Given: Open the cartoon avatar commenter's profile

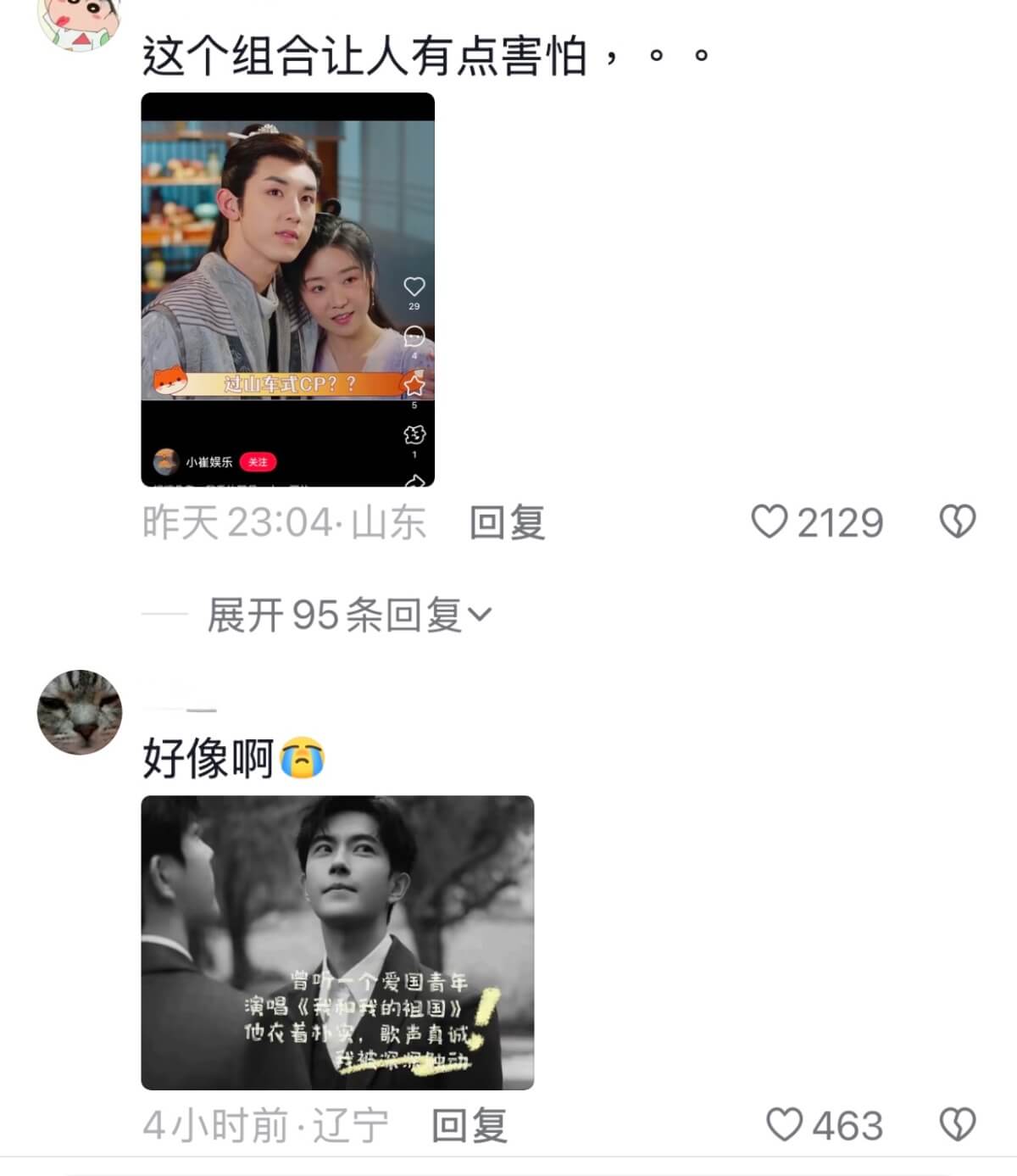Looking at the screenshot, I should click(80, 21).
